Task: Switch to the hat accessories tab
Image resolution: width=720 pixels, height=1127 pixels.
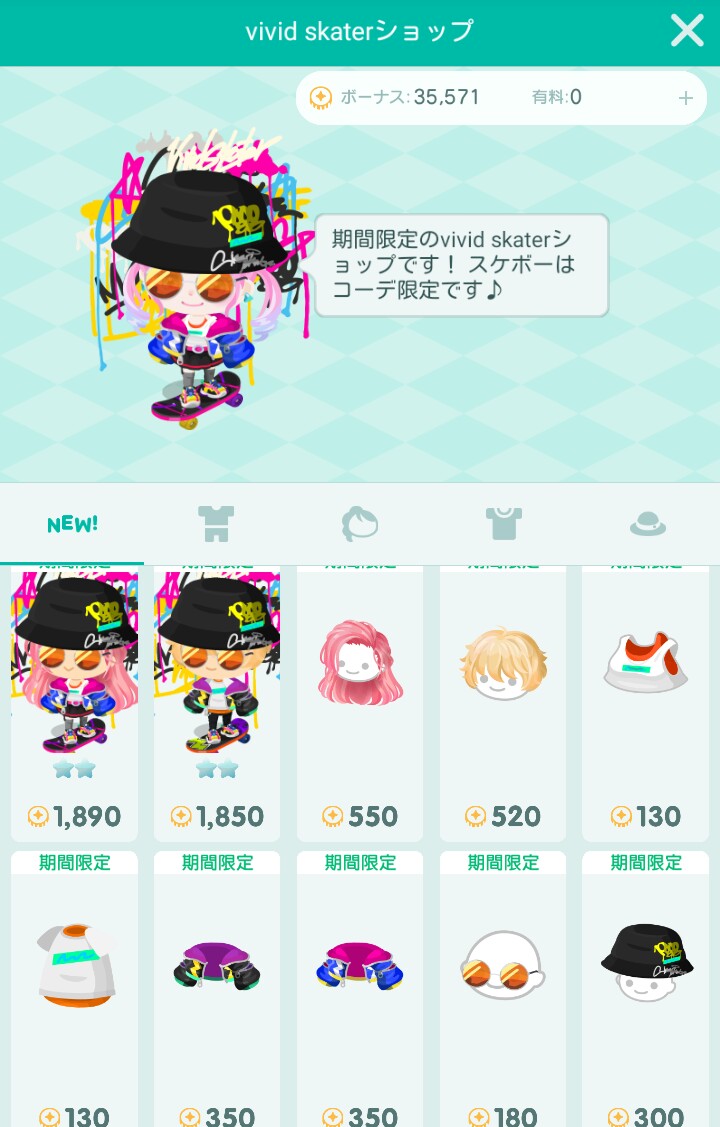Action: pyautogui.click(x=647, y=523)
